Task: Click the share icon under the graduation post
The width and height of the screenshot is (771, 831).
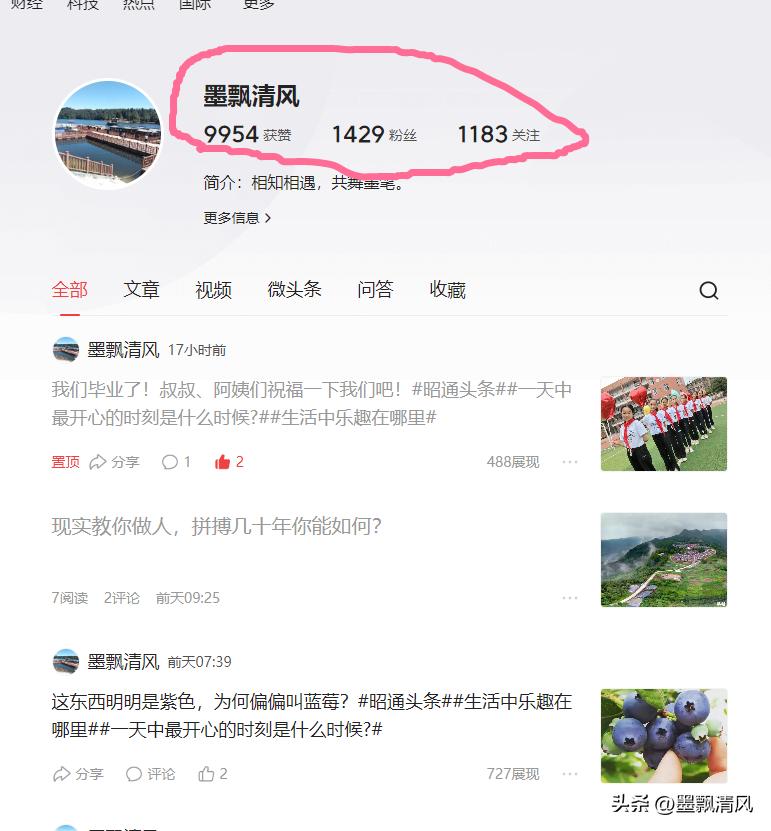Action: click(x=99, y=462)
